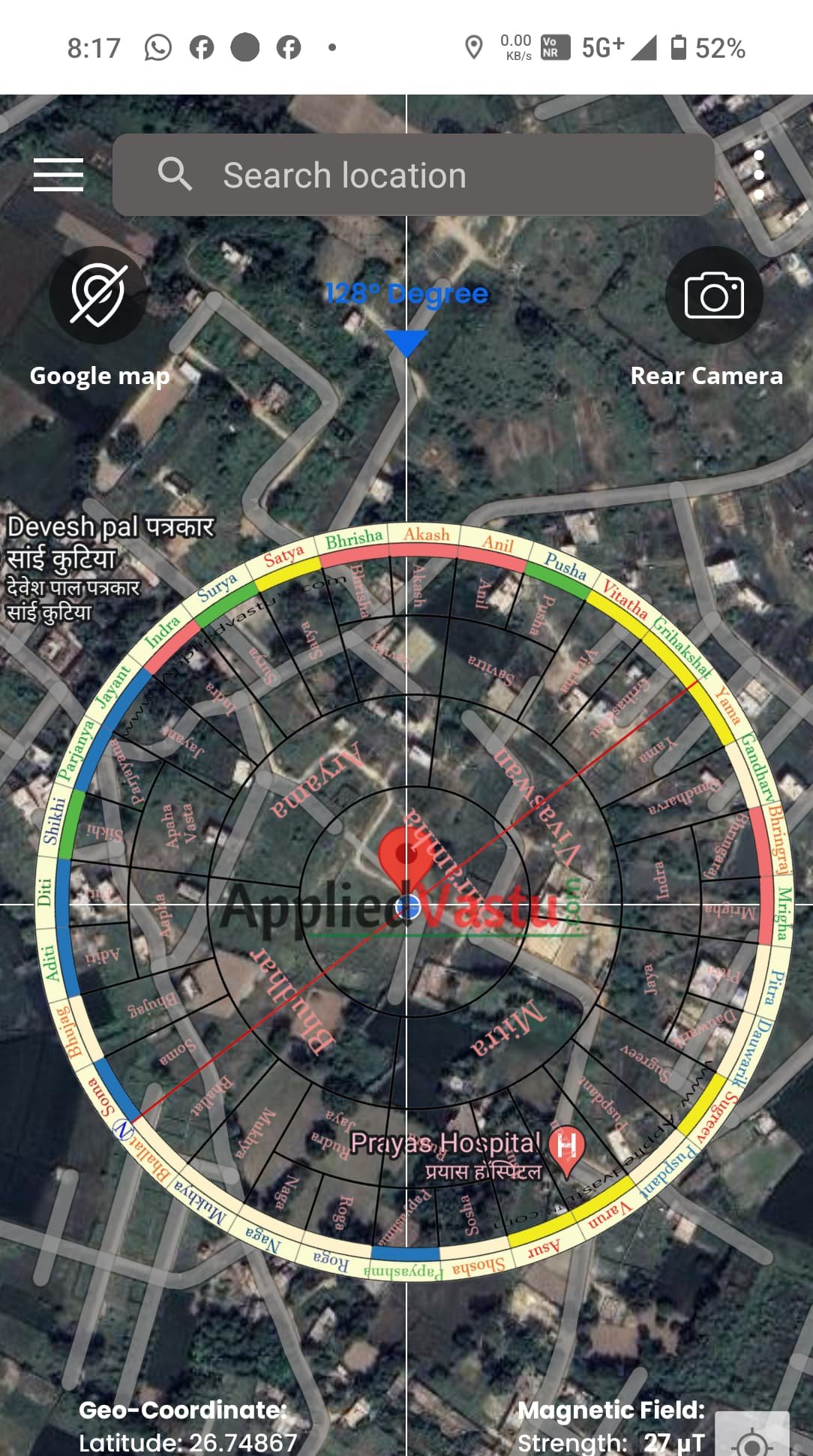The height and width of the screenshot is (1456, 813).
Task: Toggle the Google map view button
Action: tap(98, 296)
